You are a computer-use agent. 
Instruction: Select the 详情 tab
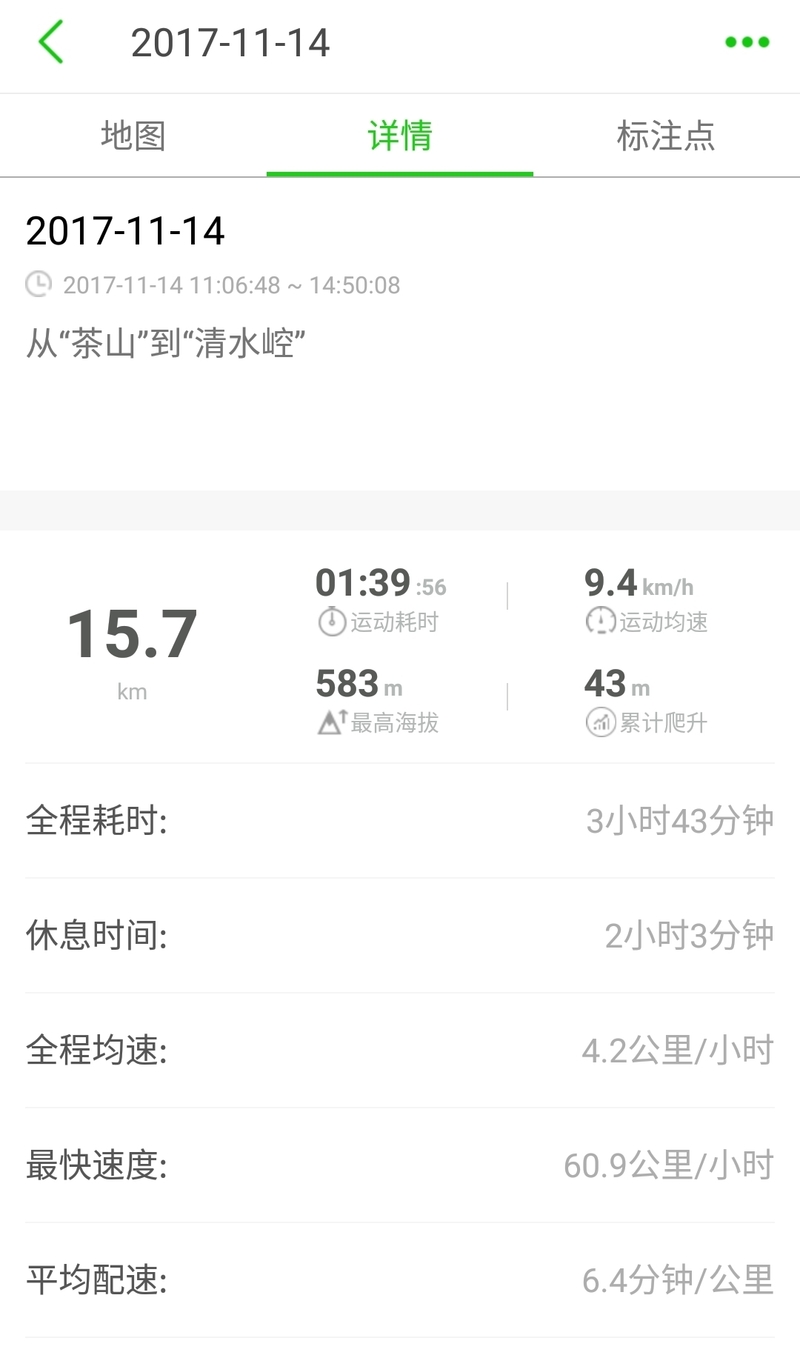400,136
